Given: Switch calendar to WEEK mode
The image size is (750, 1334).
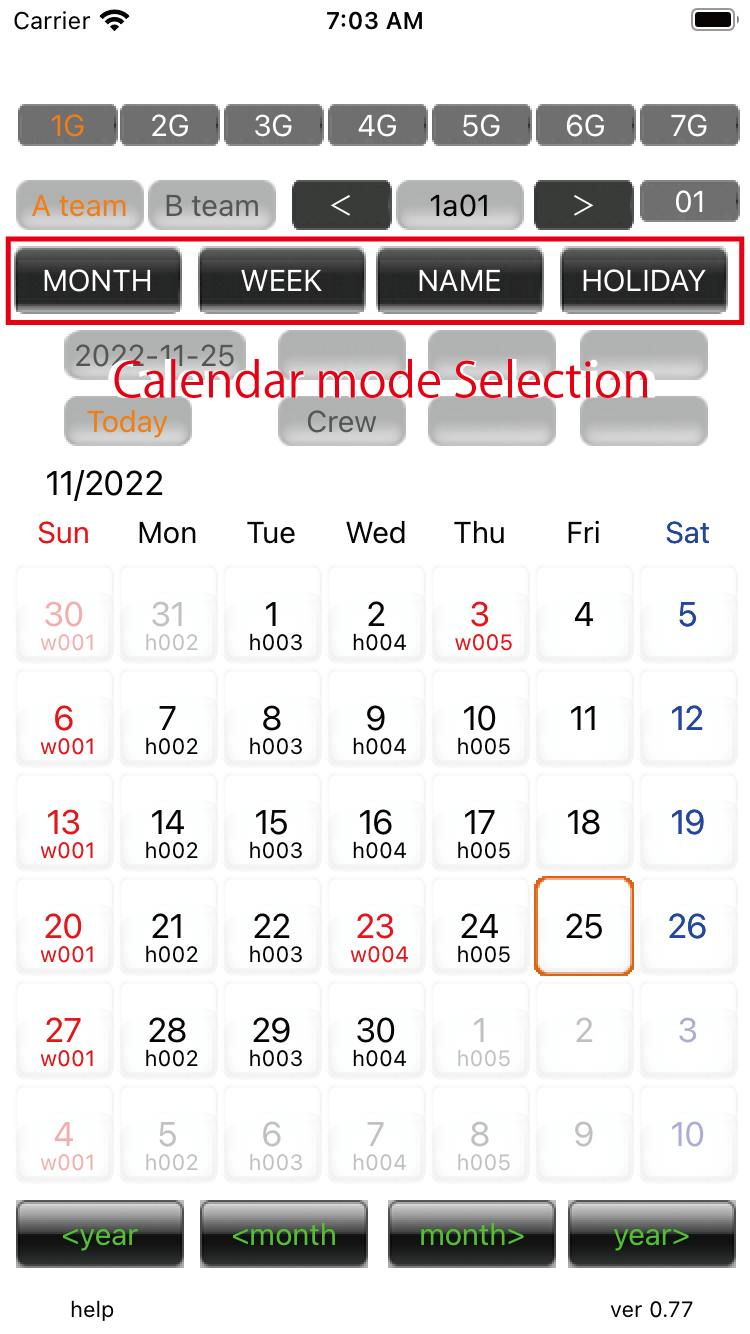Looking at the screenshot, I should [281, 281].
